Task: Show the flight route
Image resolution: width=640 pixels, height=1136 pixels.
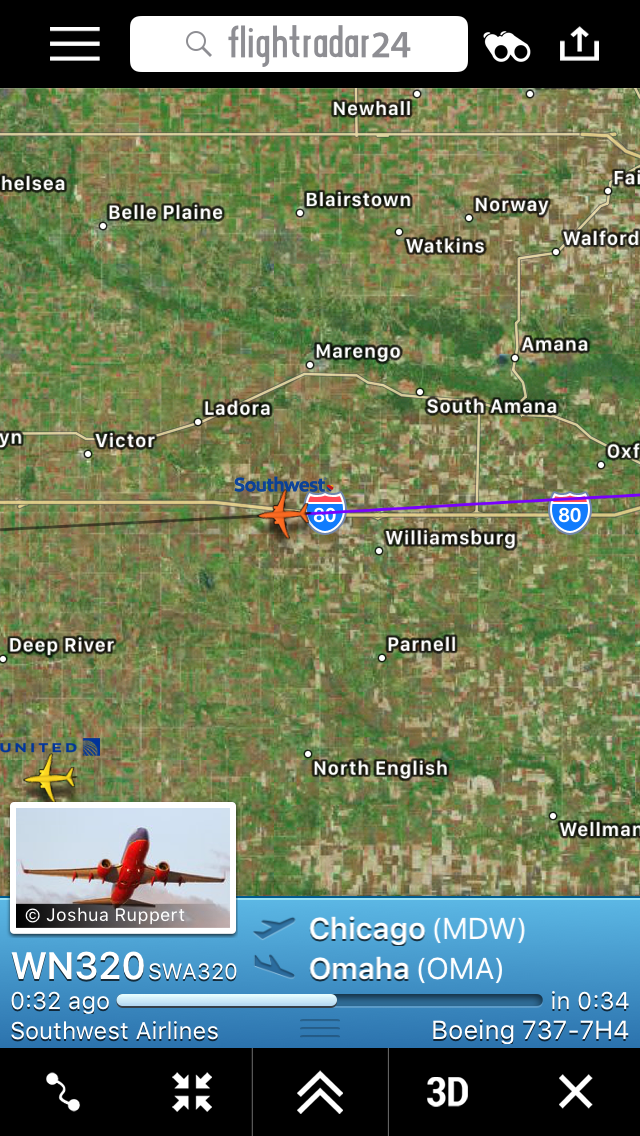Action: point(62,1092)
